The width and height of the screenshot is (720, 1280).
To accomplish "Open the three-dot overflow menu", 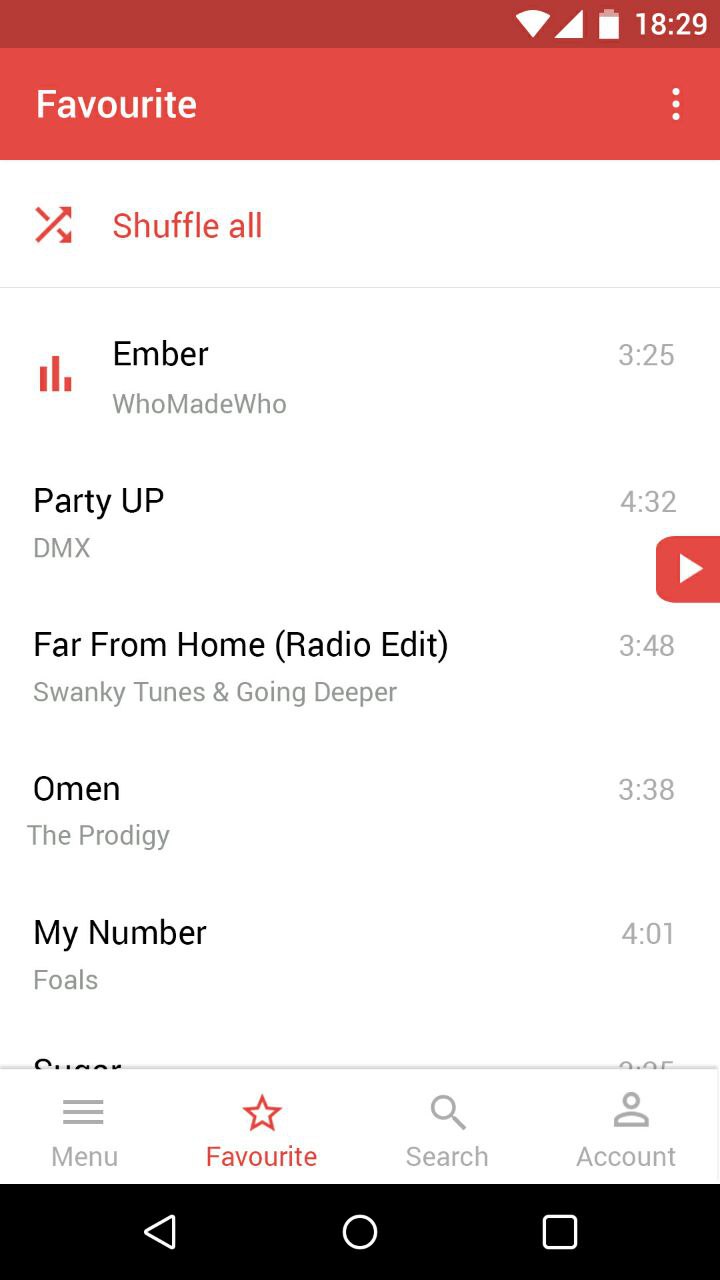I will point(676,104).
